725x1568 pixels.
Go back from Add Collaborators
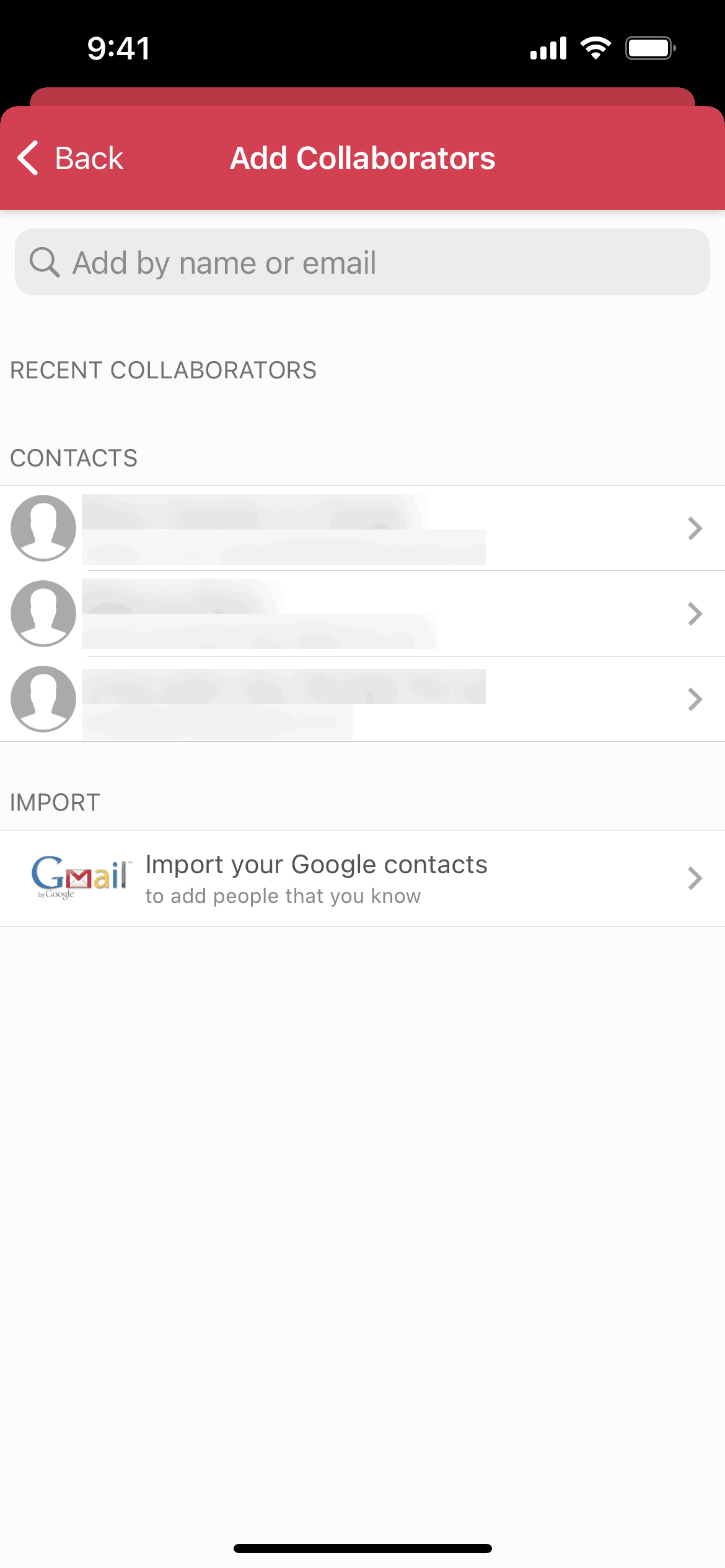coord(70,159)
